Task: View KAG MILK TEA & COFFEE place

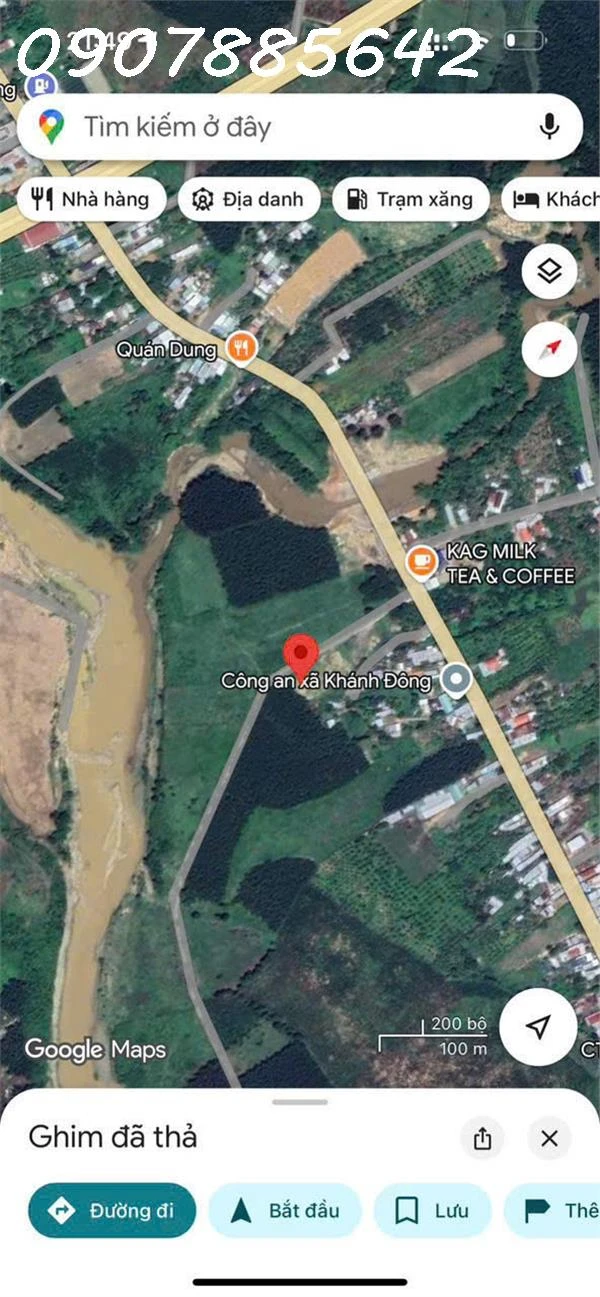Action: (423, 563)
